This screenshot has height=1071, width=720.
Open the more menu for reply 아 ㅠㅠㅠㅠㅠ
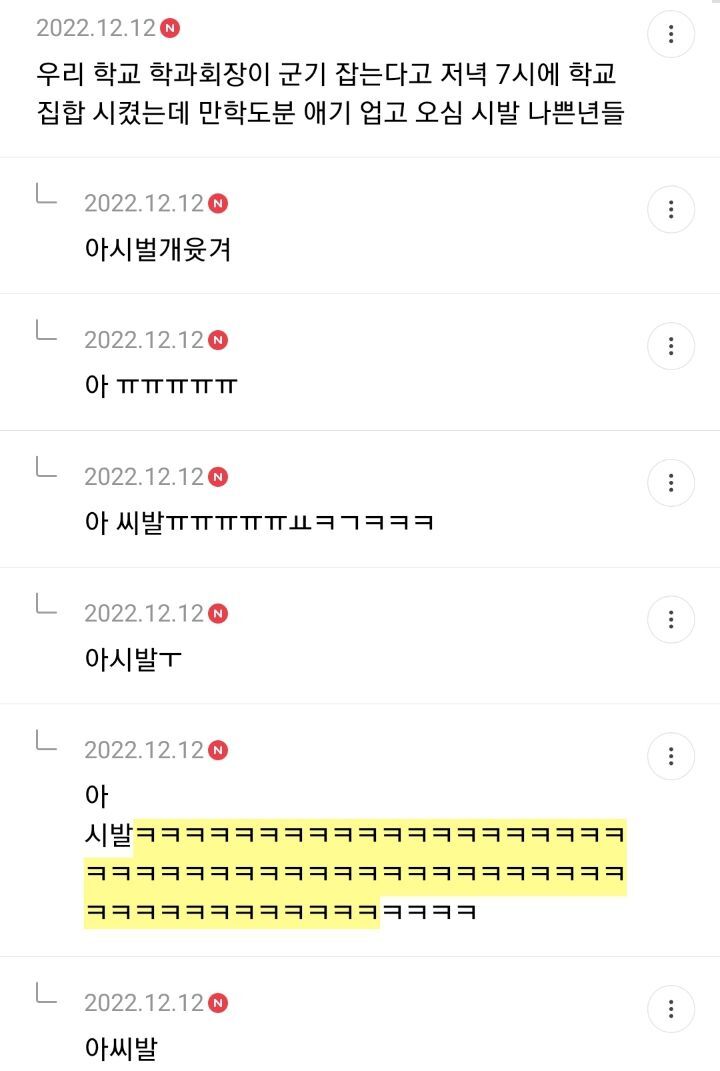click(x=671, y=346)
